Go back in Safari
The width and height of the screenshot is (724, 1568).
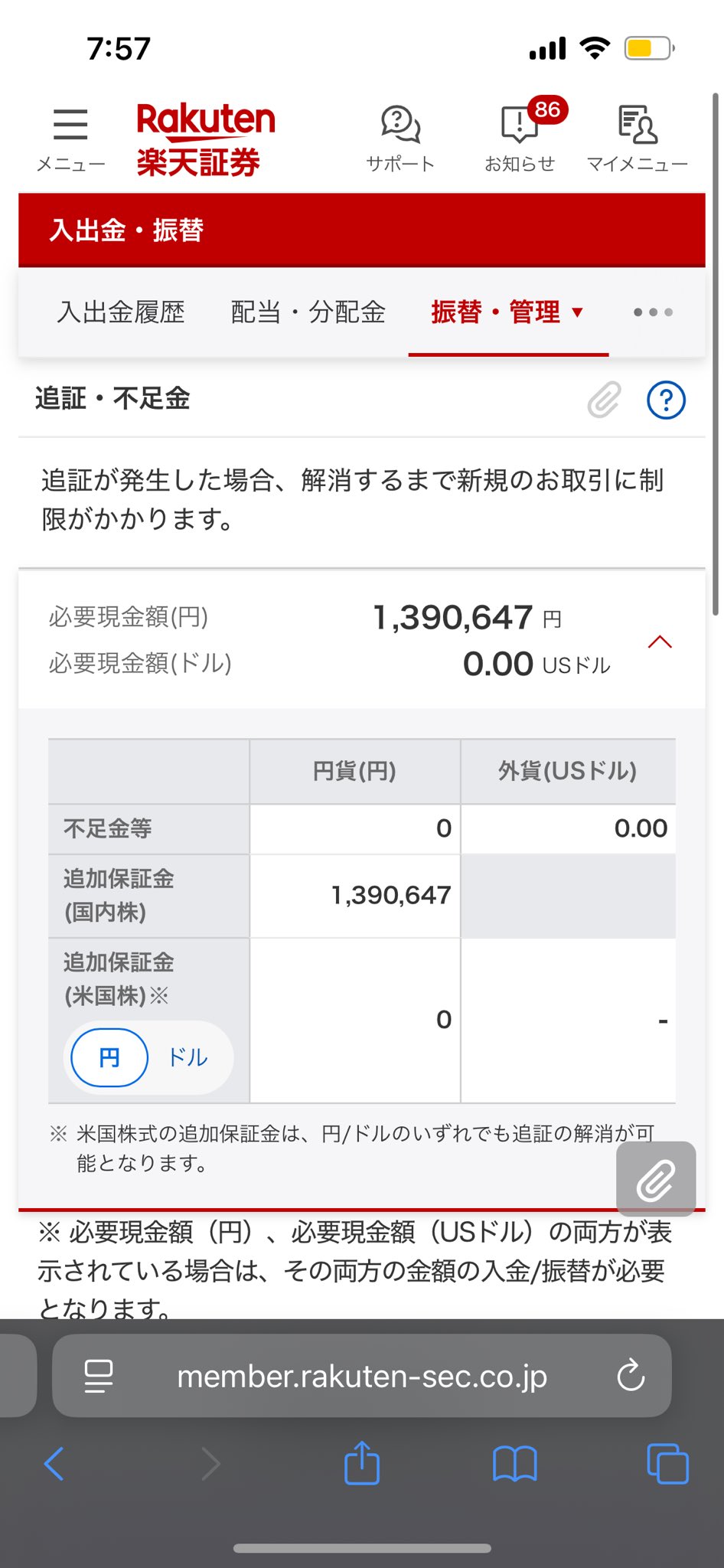[54, 1464]
